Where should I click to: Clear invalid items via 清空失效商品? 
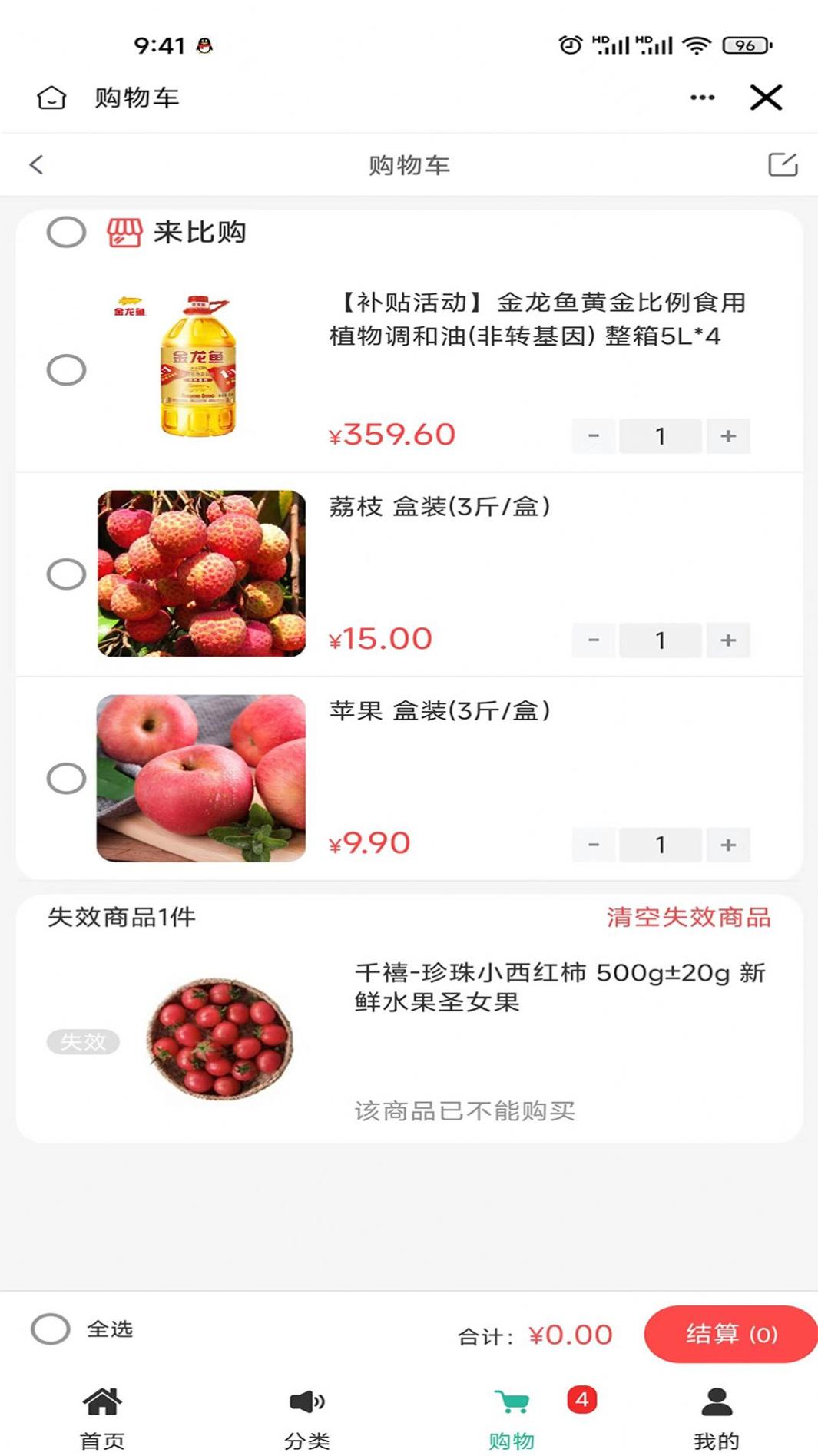point(688,917)
